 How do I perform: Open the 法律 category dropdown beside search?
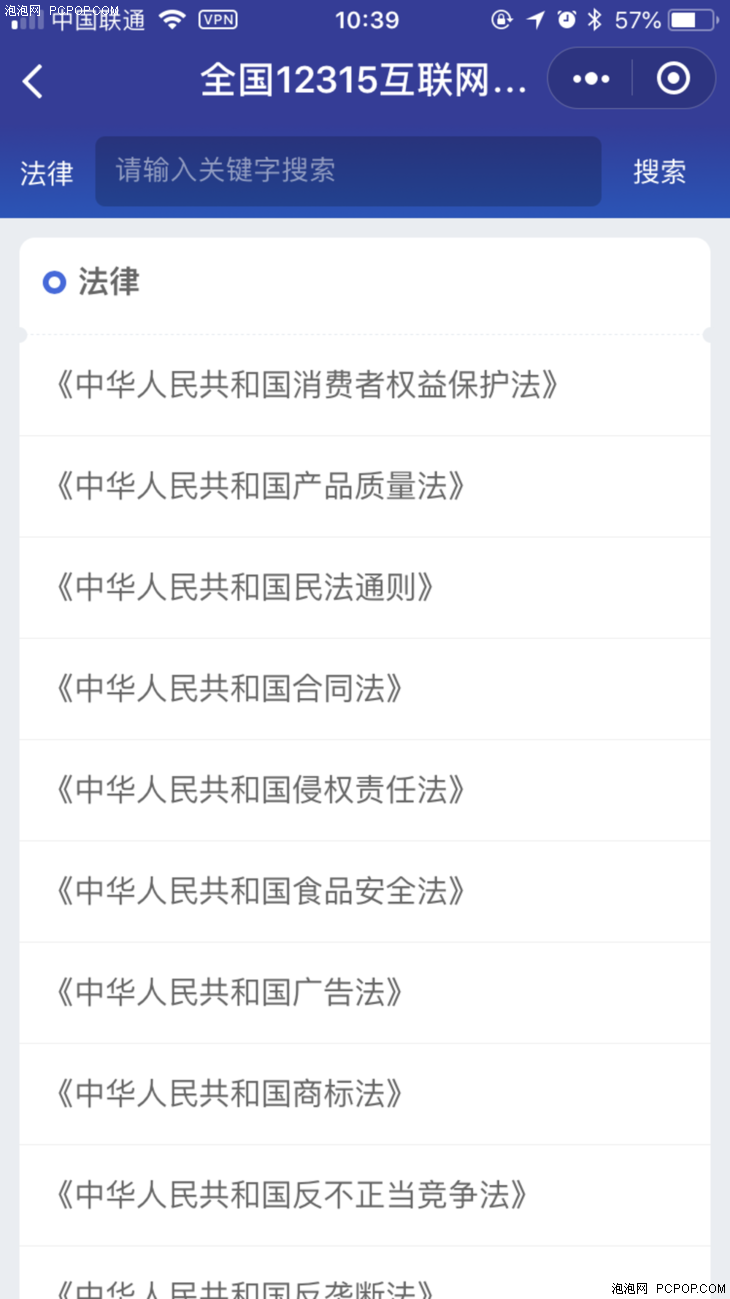(x=47, y=172)
